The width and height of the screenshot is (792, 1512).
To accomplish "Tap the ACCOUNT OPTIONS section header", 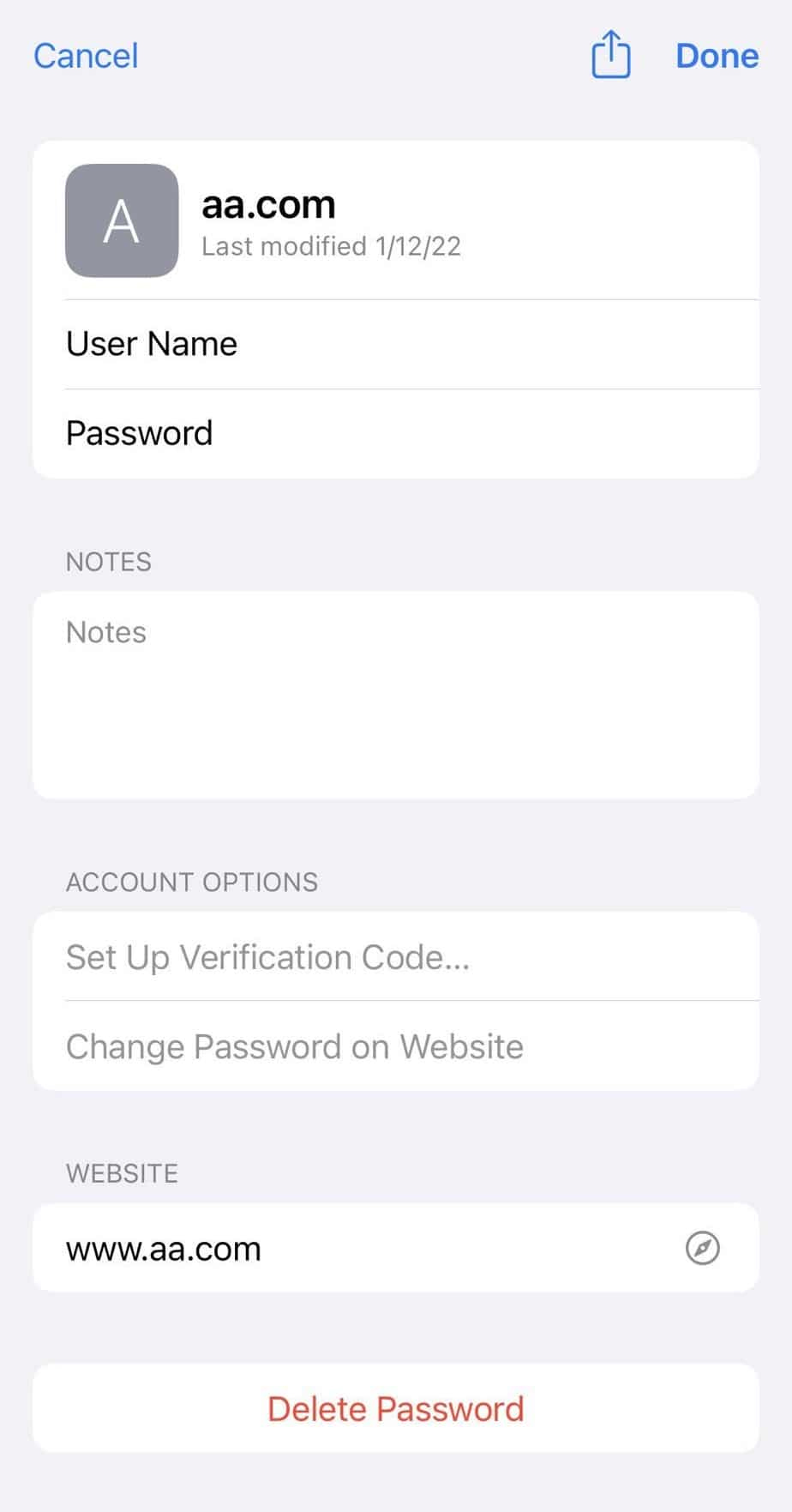I will coord(192,882).
